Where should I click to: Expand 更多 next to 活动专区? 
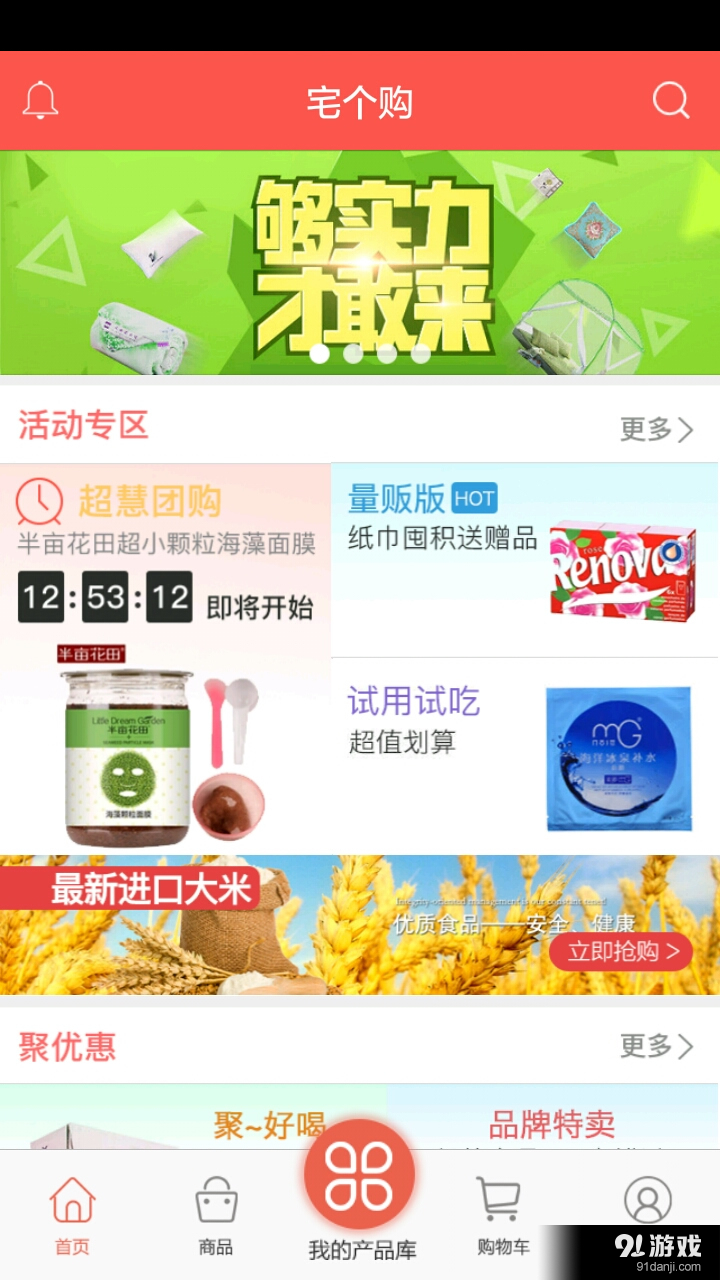[654, 428]
